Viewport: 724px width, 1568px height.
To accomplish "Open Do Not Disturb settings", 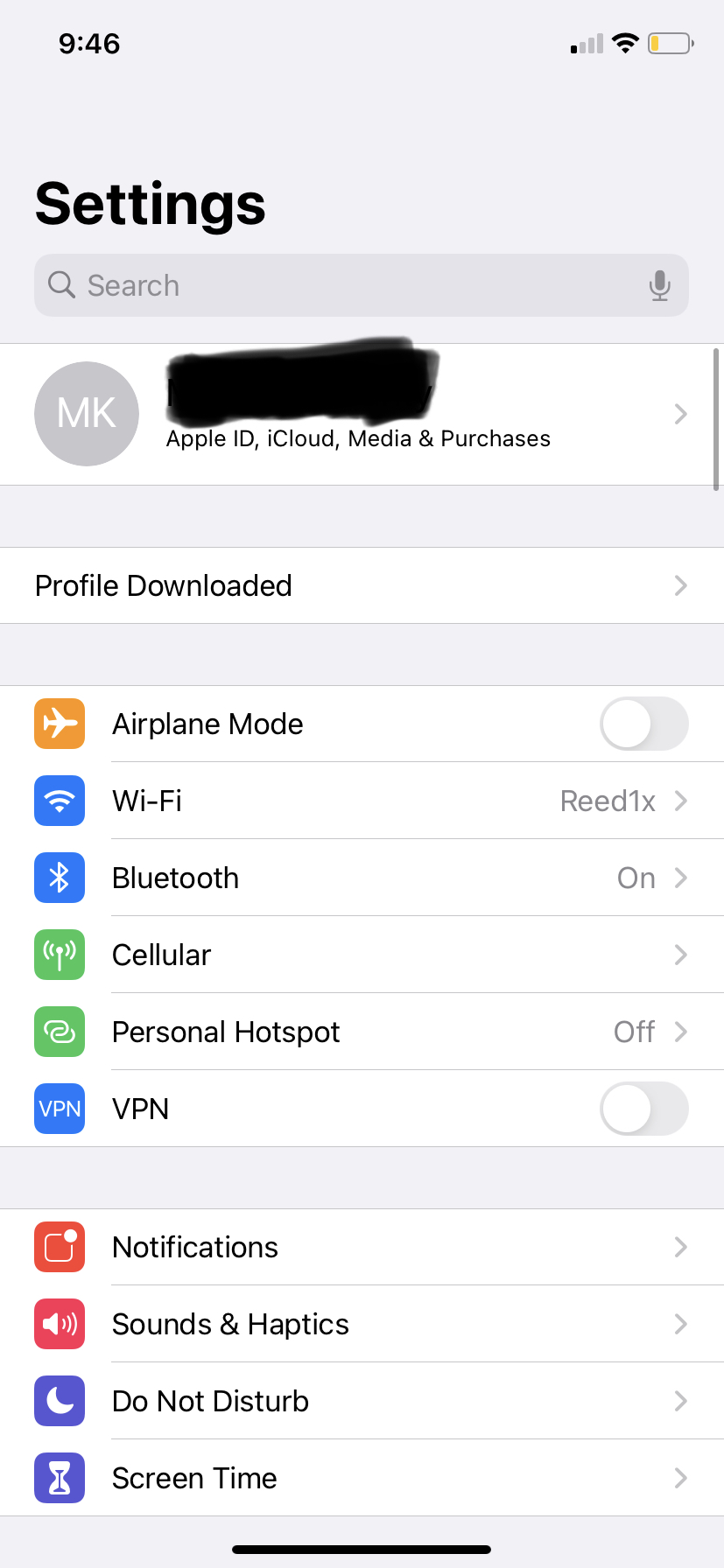I will tap(361, 1401).
